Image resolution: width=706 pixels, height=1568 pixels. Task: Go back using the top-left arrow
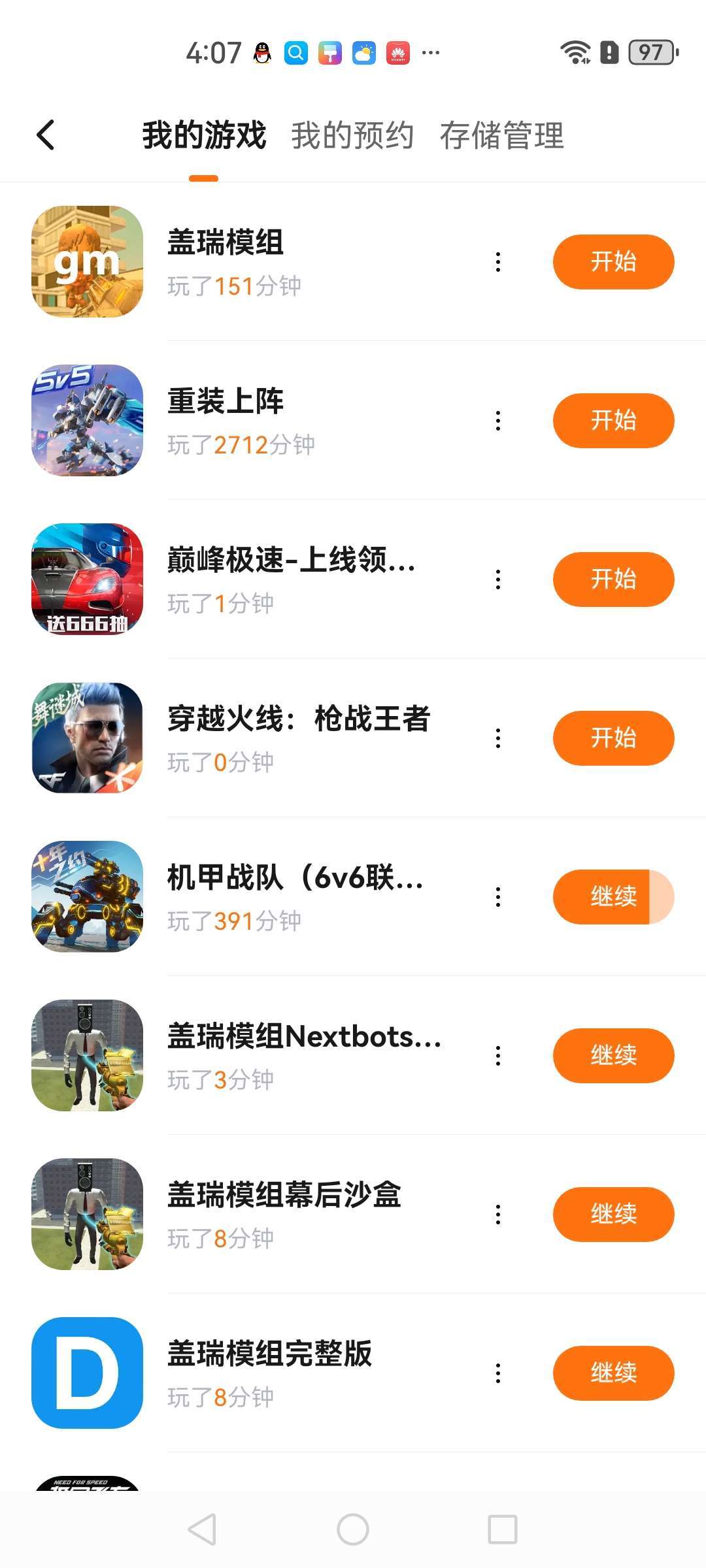pyautogui.click(x=46, y=135)
